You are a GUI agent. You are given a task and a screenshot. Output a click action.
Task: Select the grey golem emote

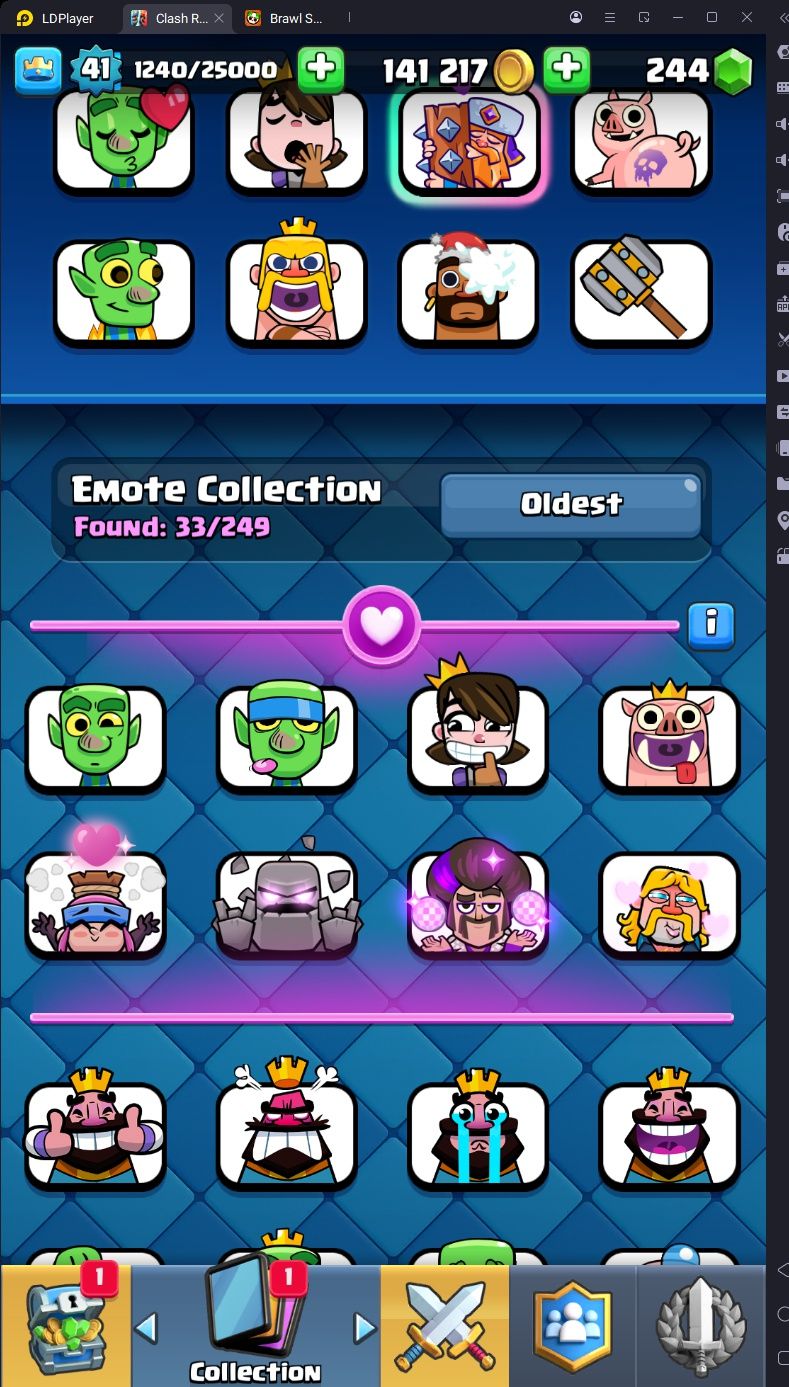coord(286,905)
